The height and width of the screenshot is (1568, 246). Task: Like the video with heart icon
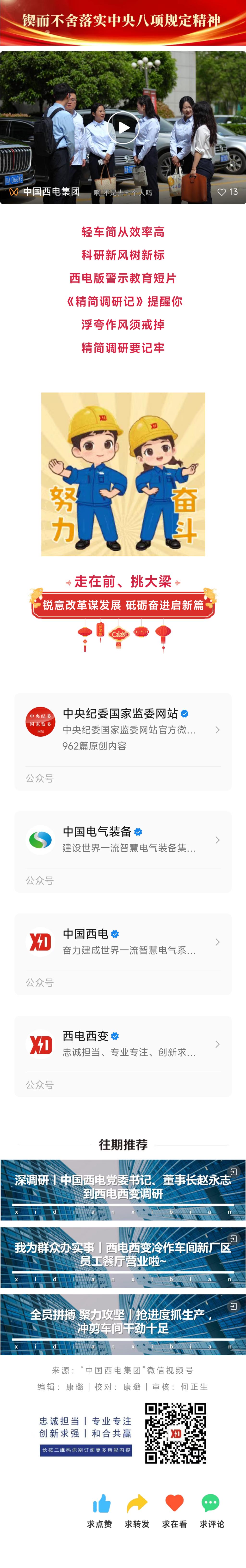(x=222, y=192)
